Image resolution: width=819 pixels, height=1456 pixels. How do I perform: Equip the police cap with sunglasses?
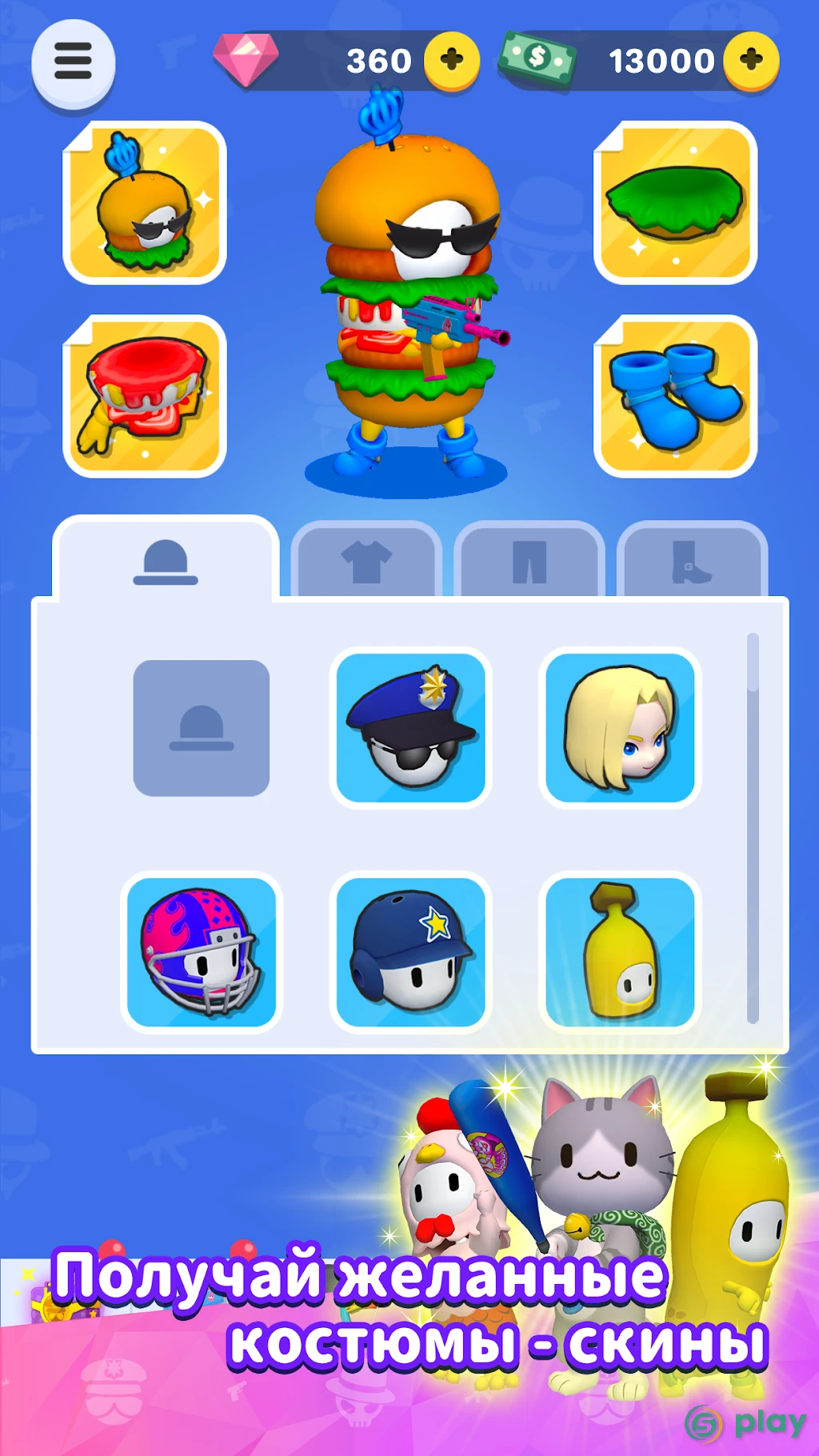point(411,728)
